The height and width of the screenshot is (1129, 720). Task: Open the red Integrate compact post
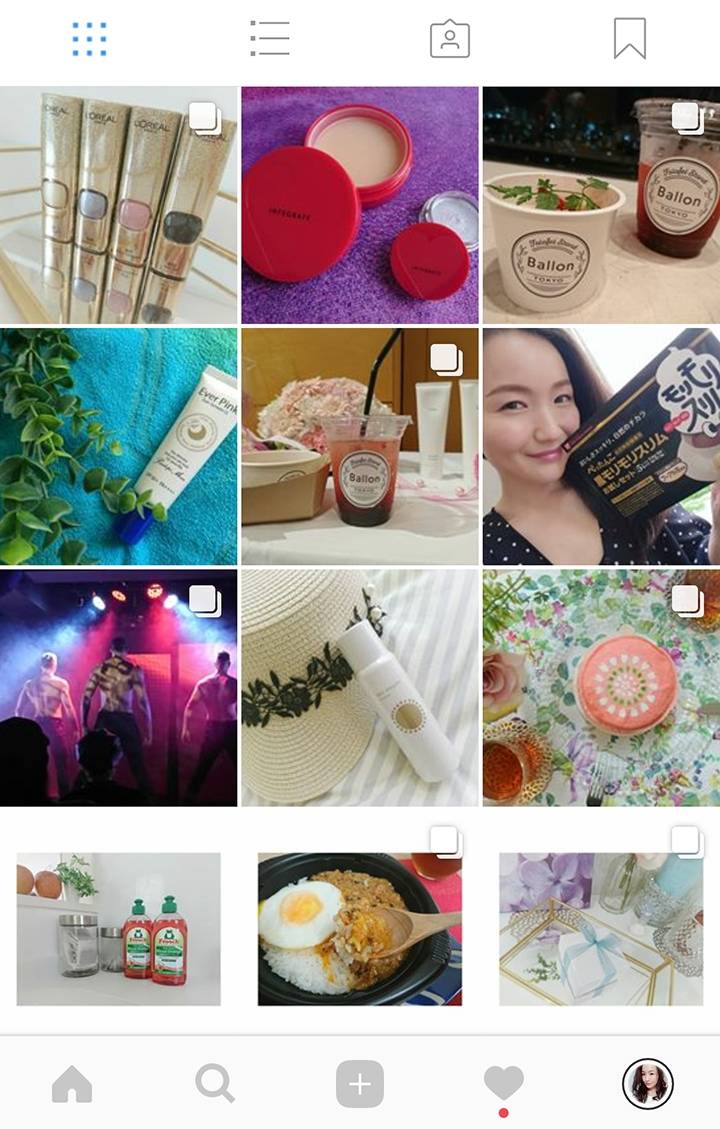[x=360, y=205]
